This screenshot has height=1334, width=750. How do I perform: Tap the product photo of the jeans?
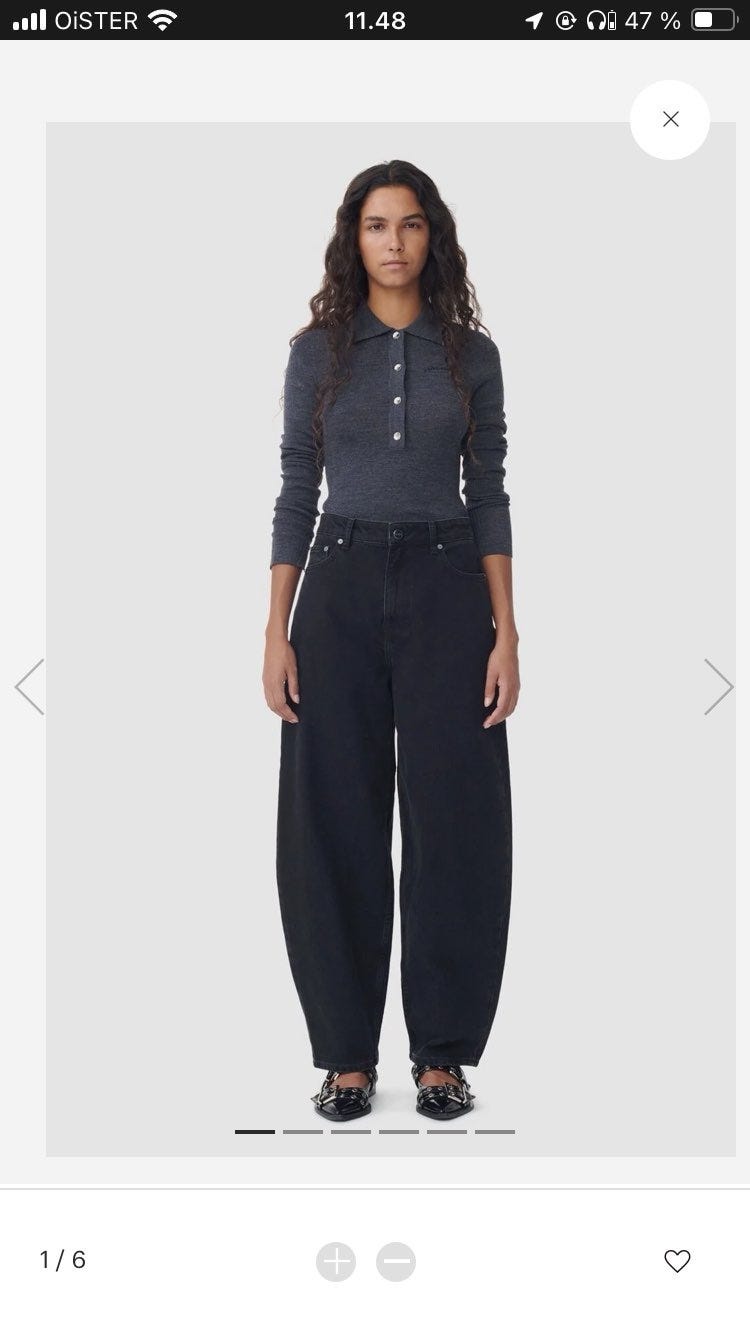[x=391, y=639]
